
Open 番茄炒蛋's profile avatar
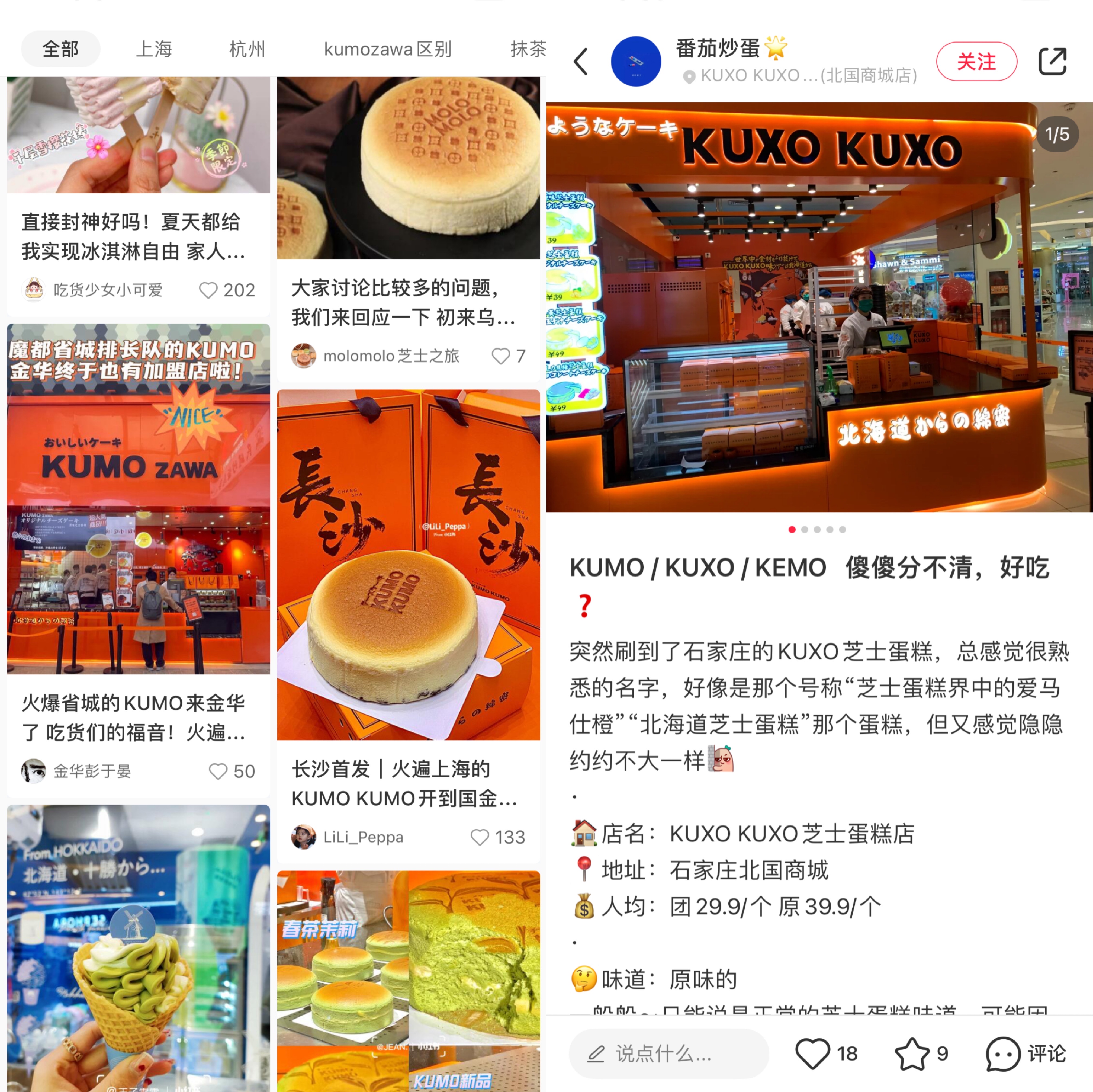pos(635,62)
